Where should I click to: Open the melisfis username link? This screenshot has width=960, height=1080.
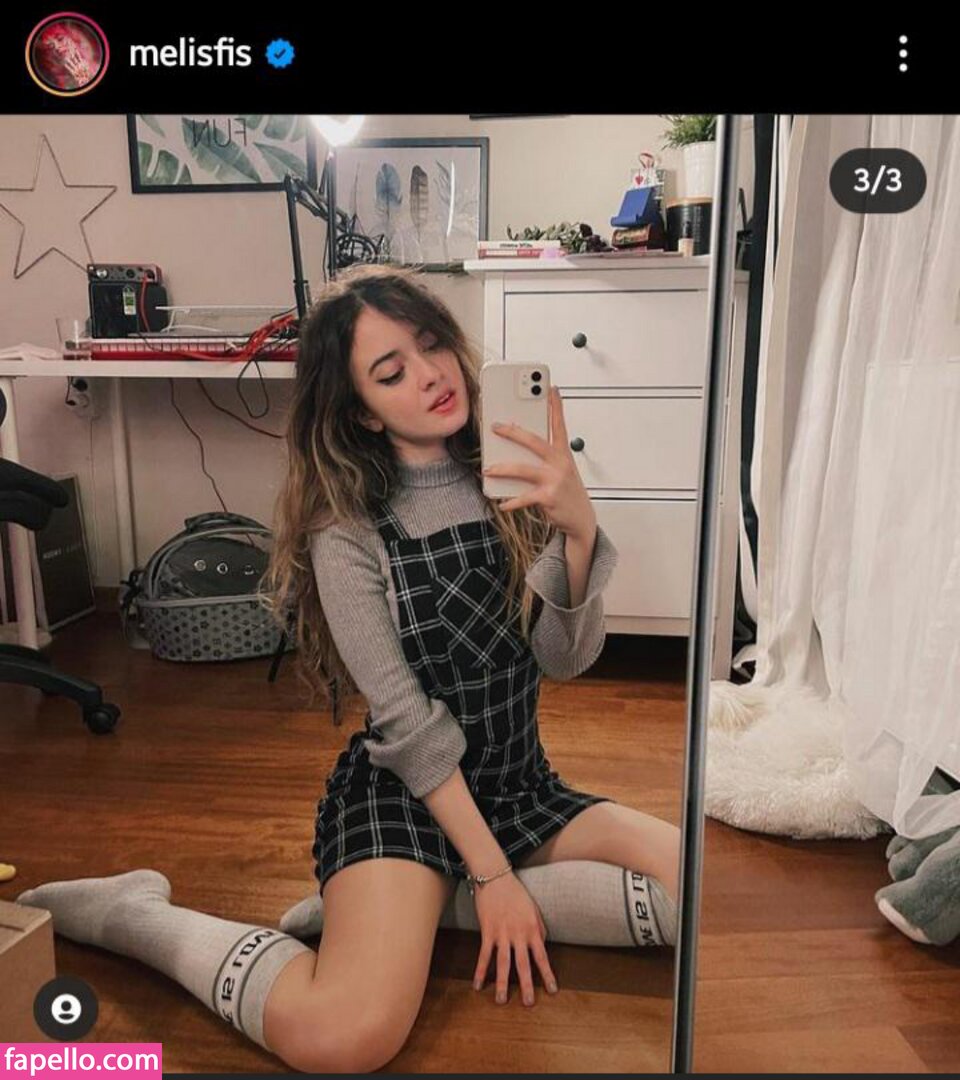190,54
